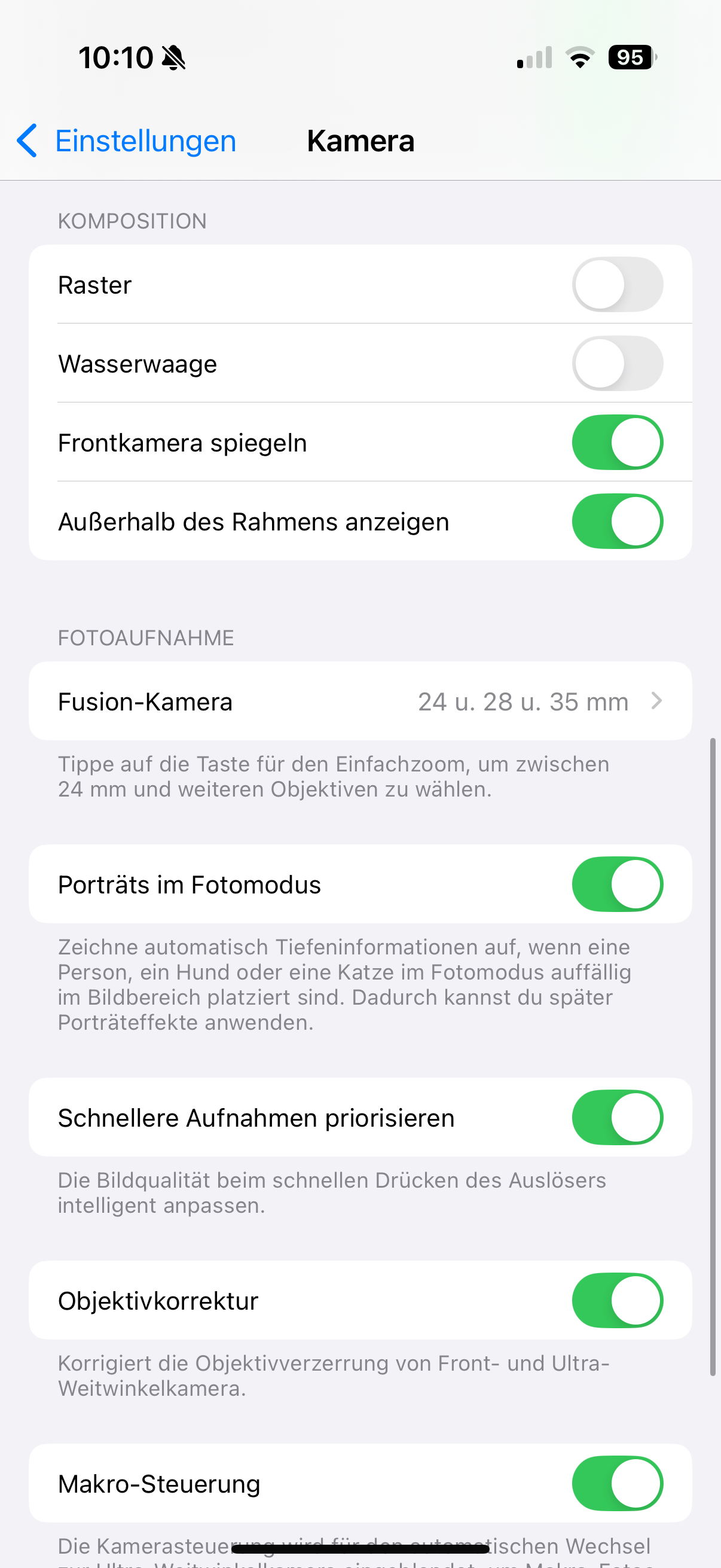Enable the Raster grid toggle
721x1568 pixels.
[617, 284]
